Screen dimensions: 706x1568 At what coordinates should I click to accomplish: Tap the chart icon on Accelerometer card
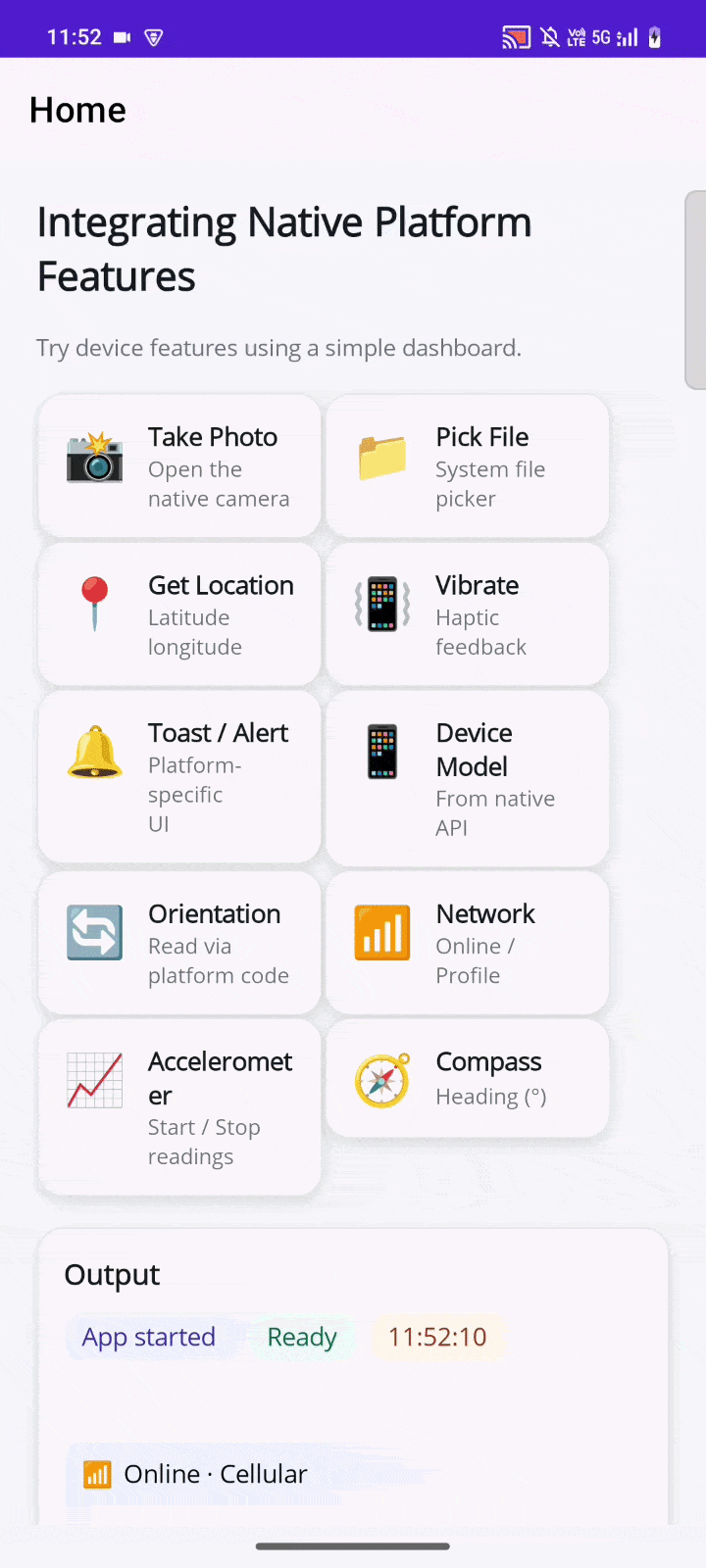(94, 1080)
